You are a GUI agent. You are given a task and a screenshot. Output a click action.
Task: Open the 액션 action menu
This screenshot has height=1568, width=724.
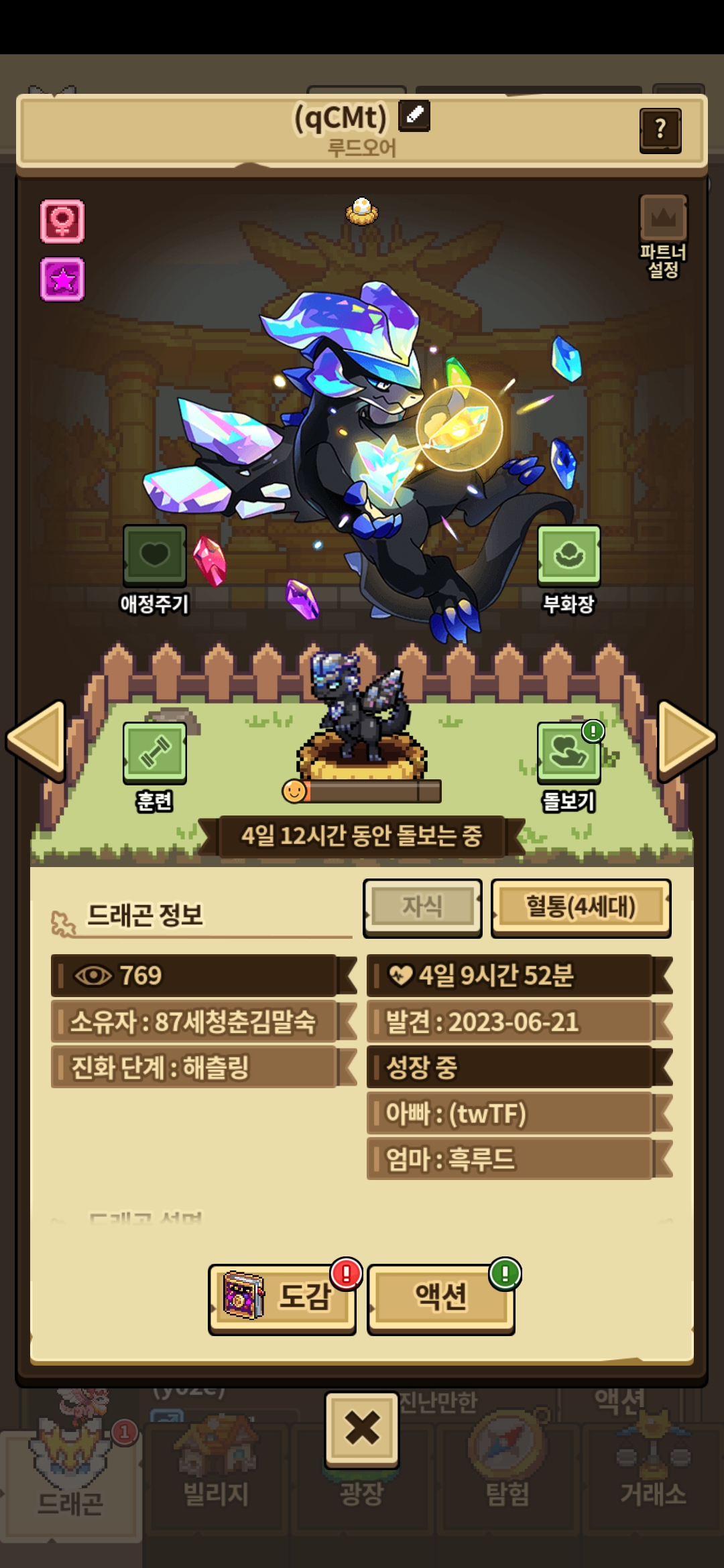(x=441, y=1298)
